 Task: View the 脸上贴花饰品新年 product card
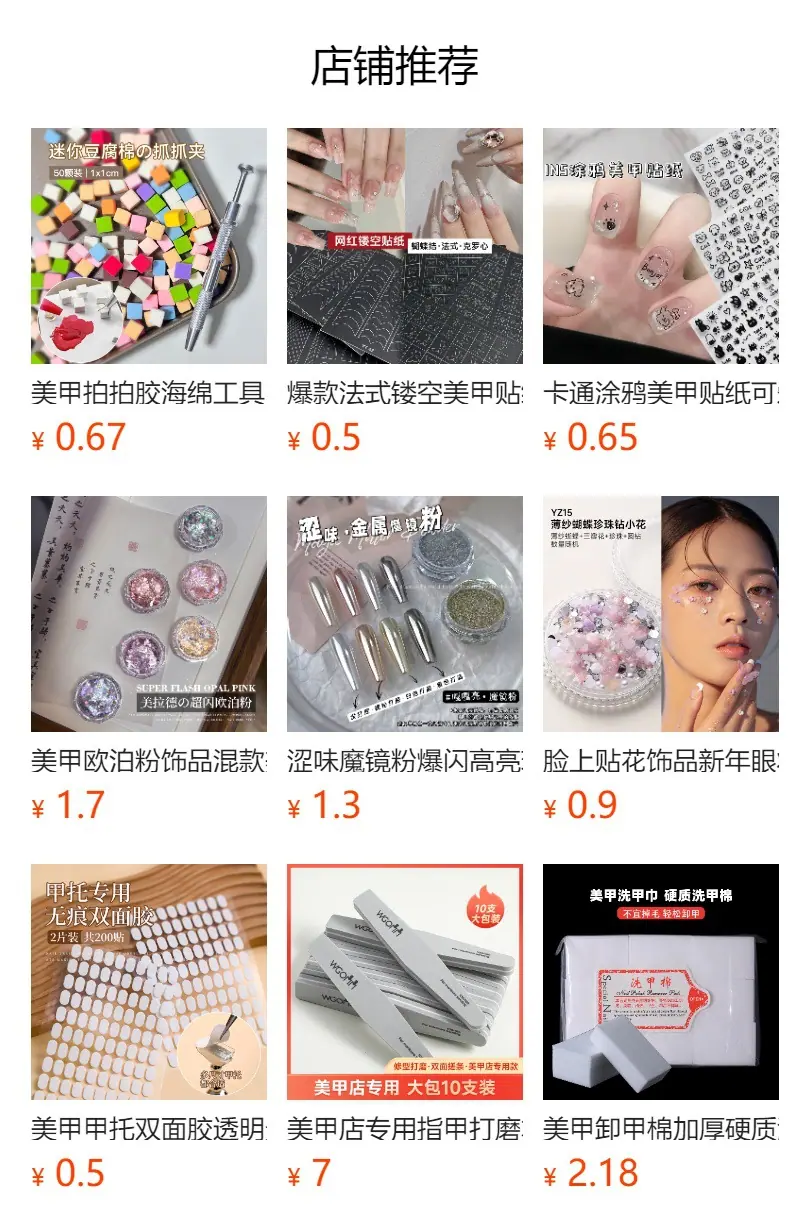click(661, 660)
